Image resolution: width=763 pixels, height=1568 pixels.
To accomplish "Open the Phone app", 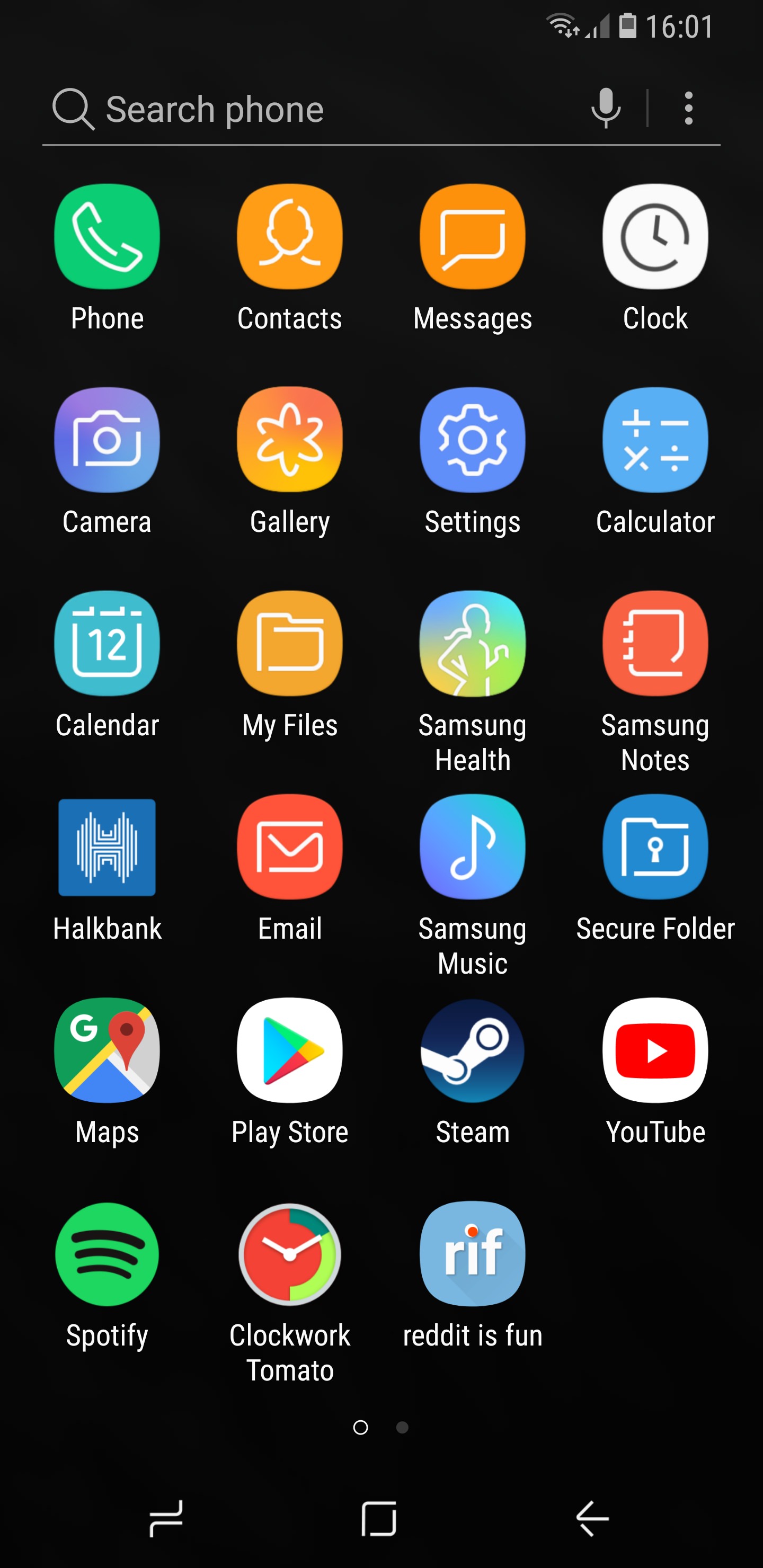I will (107, 237).
